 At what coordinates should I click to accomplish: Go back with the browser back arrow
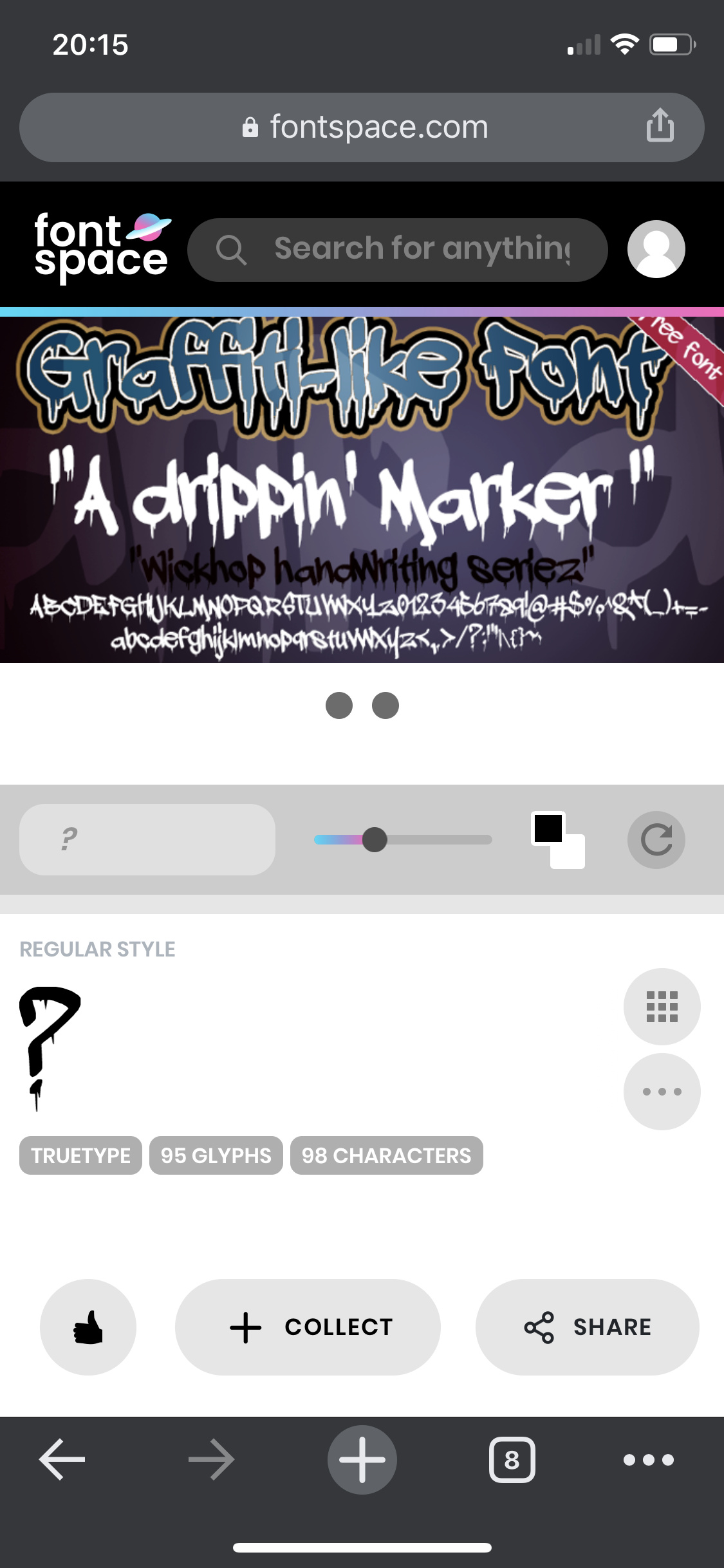[62, 1459]
